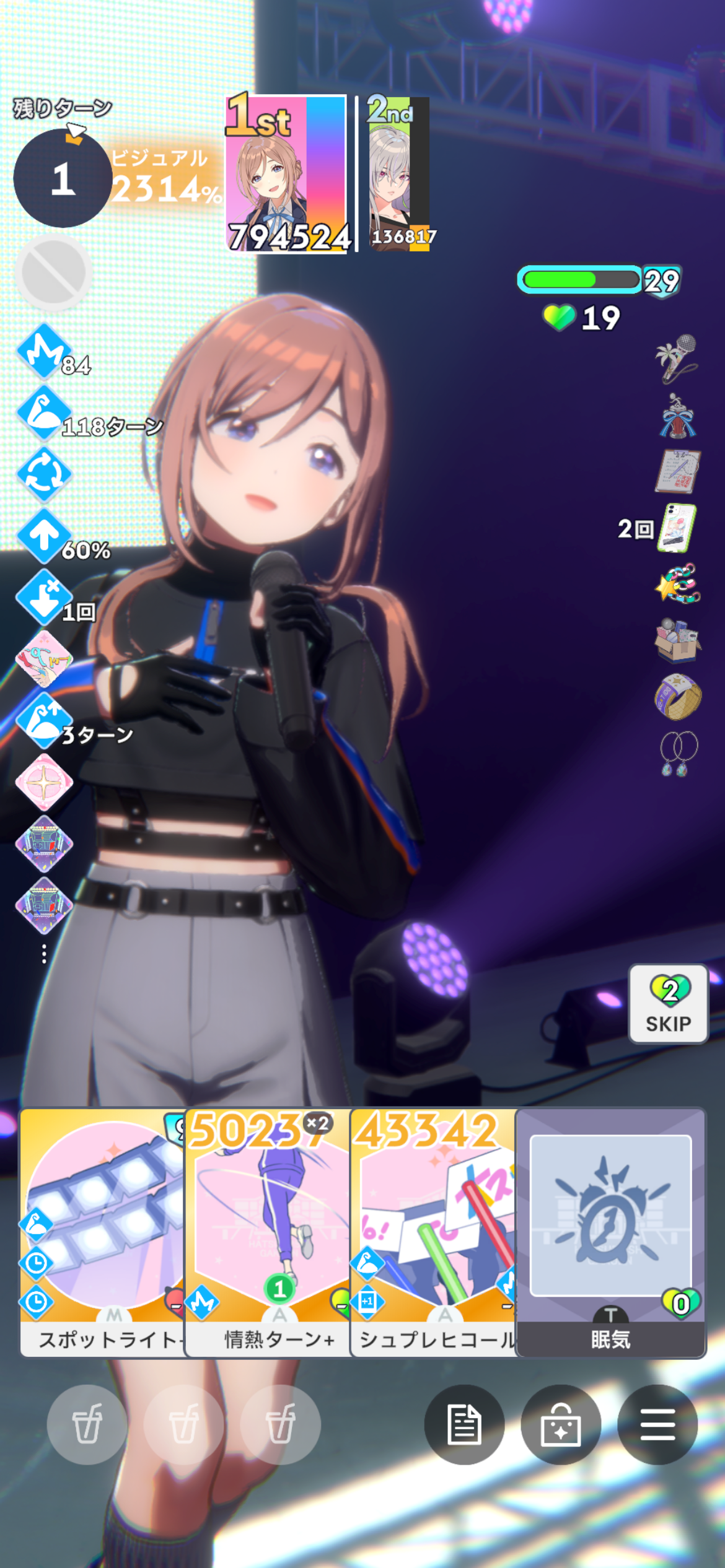Screen dimensions: 725x1568
Task: Play the 情熱ターン+ skill card
Action: point(268,1232)
